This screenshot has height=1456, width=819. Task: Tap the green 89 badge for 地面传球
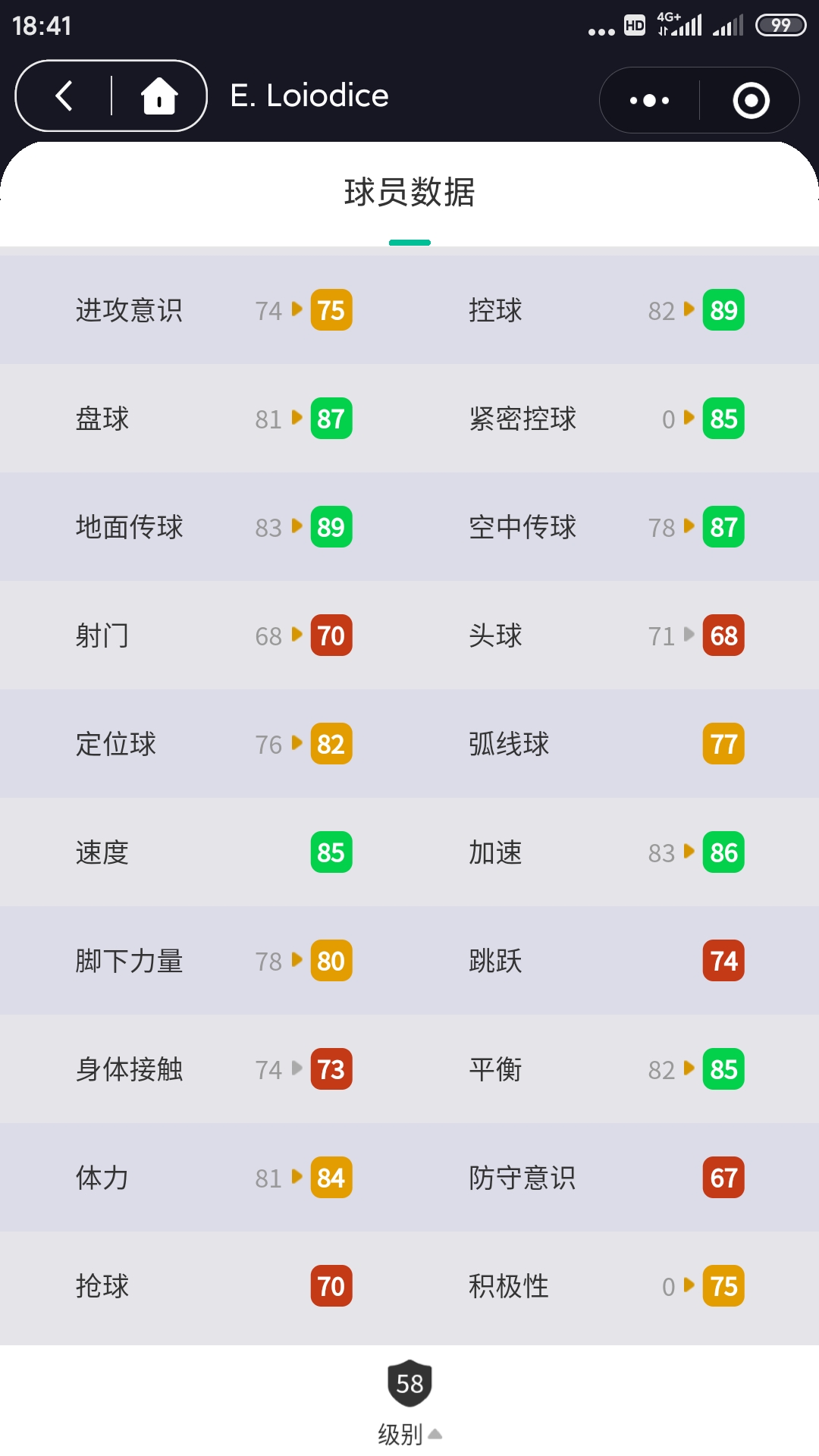(x=331, y=526)
